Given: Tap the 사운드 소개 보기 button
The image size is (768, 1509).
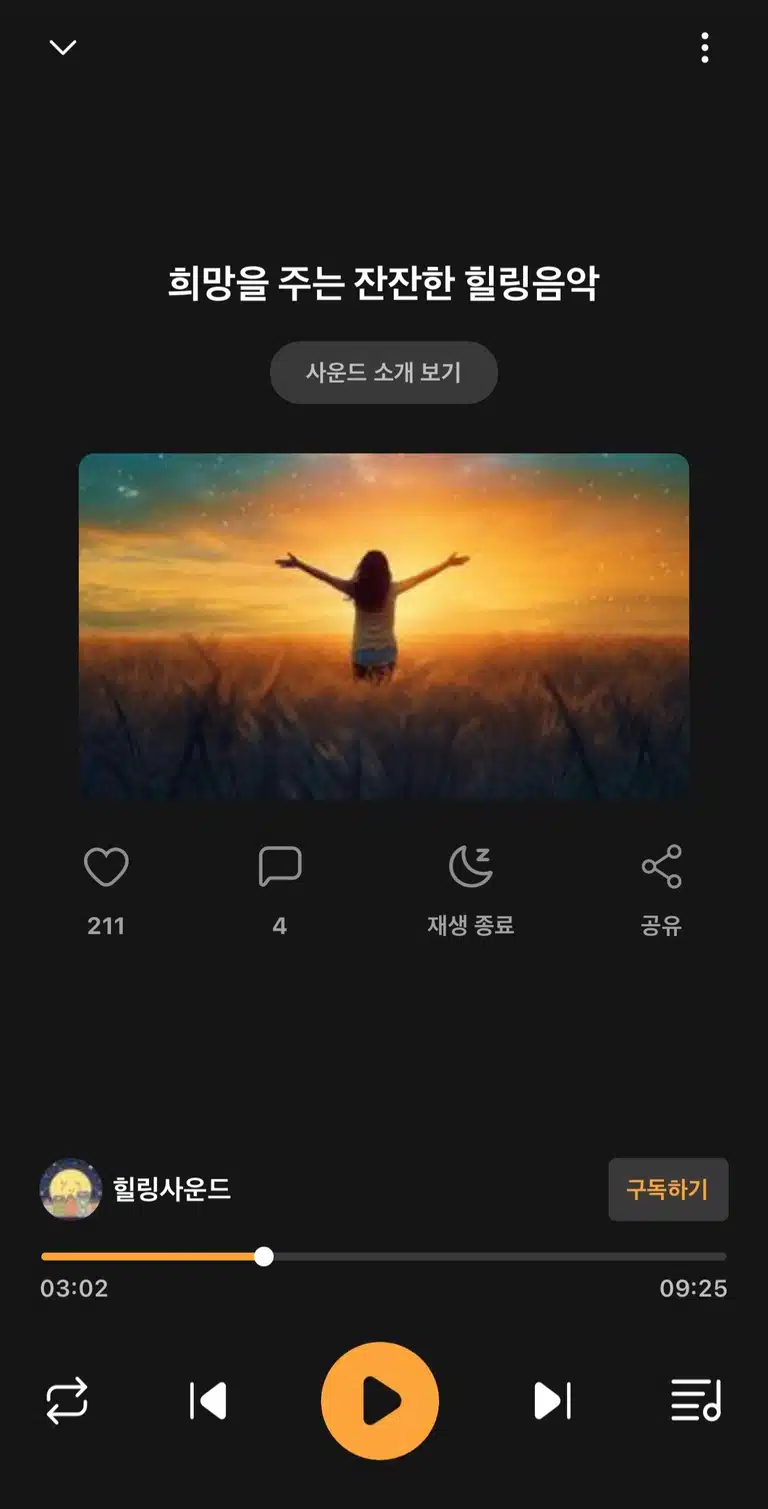Looking at the screenshot, I should (384, 373).
